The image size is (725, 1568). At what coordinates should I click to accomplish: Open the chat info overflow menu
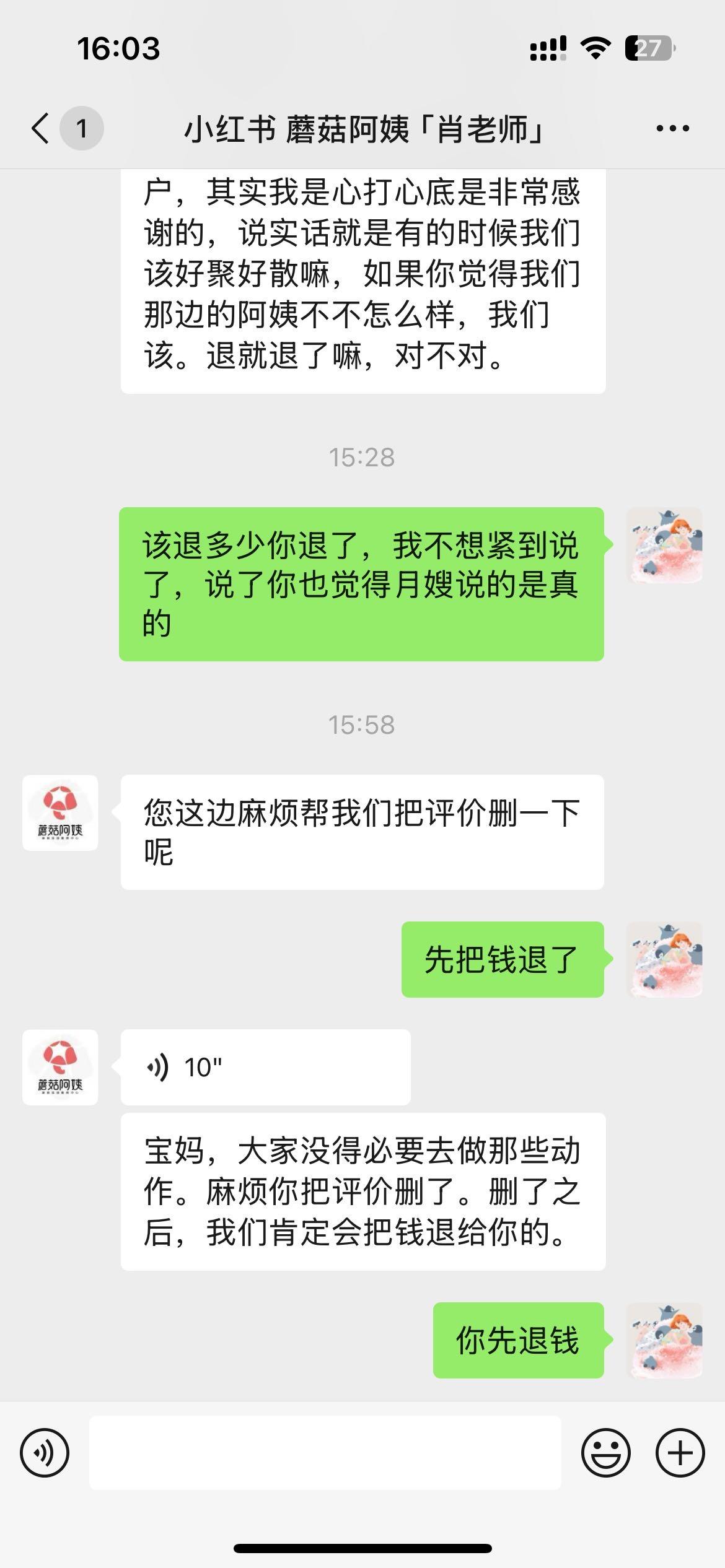coord(672,129)
